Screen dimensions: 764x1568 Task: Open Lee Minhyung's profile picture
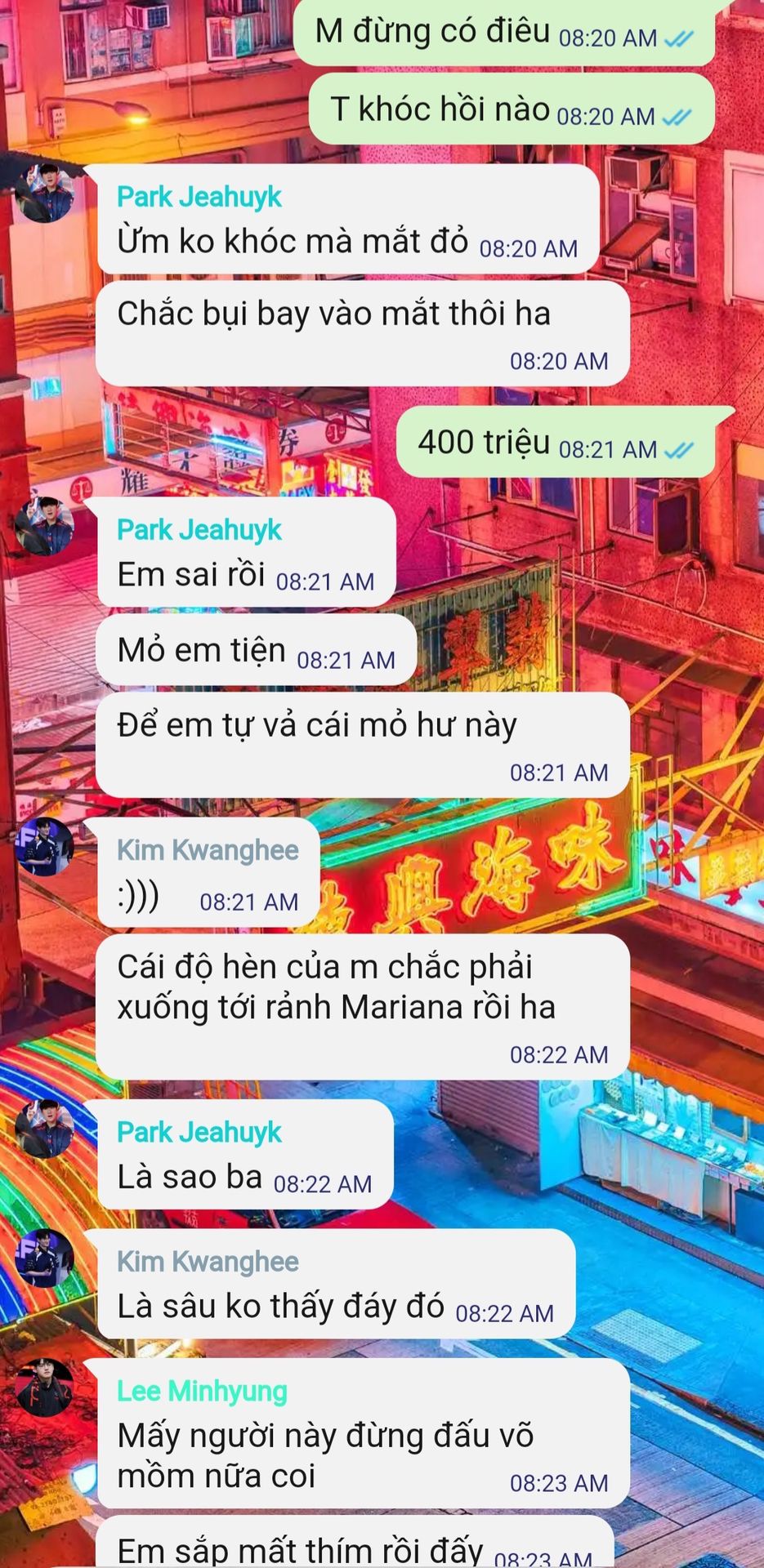(x=44, y=1388)
